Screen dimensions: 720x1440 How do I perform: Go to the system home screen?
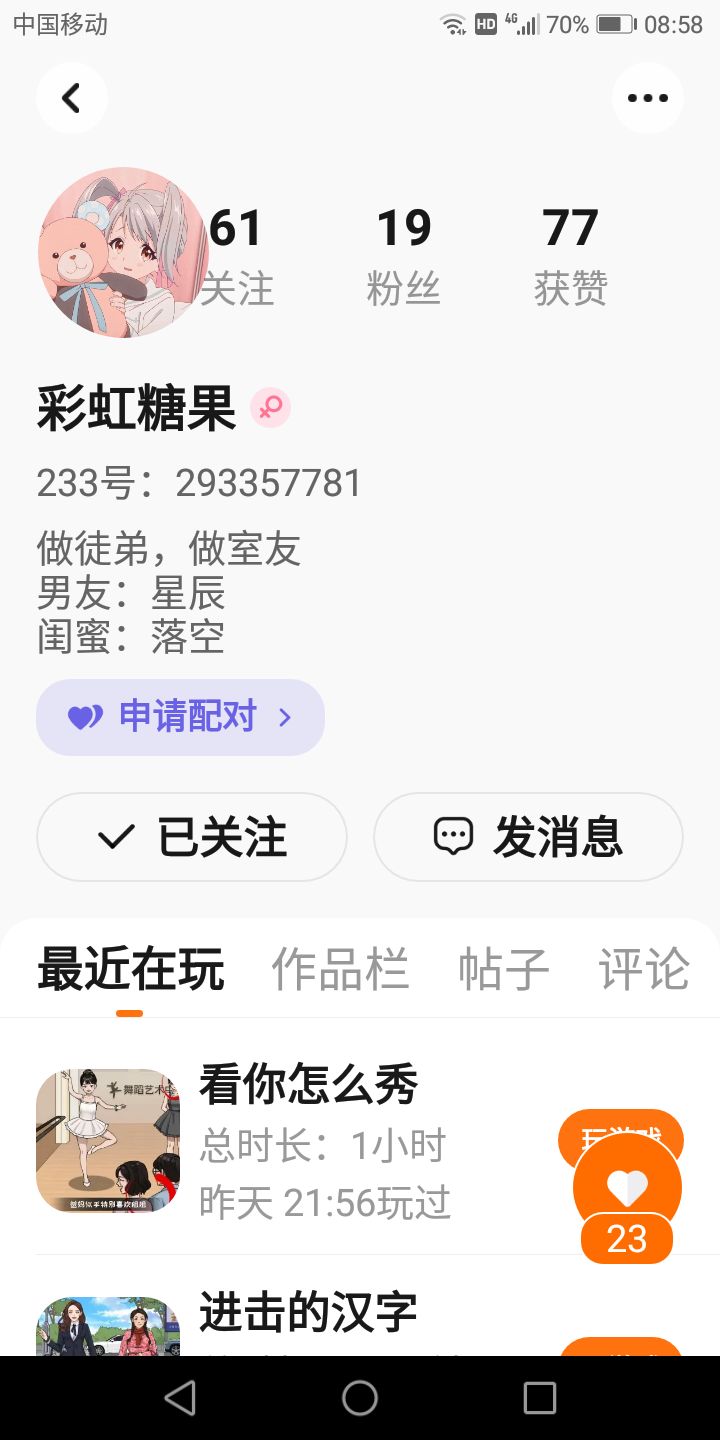point(360,1398)
